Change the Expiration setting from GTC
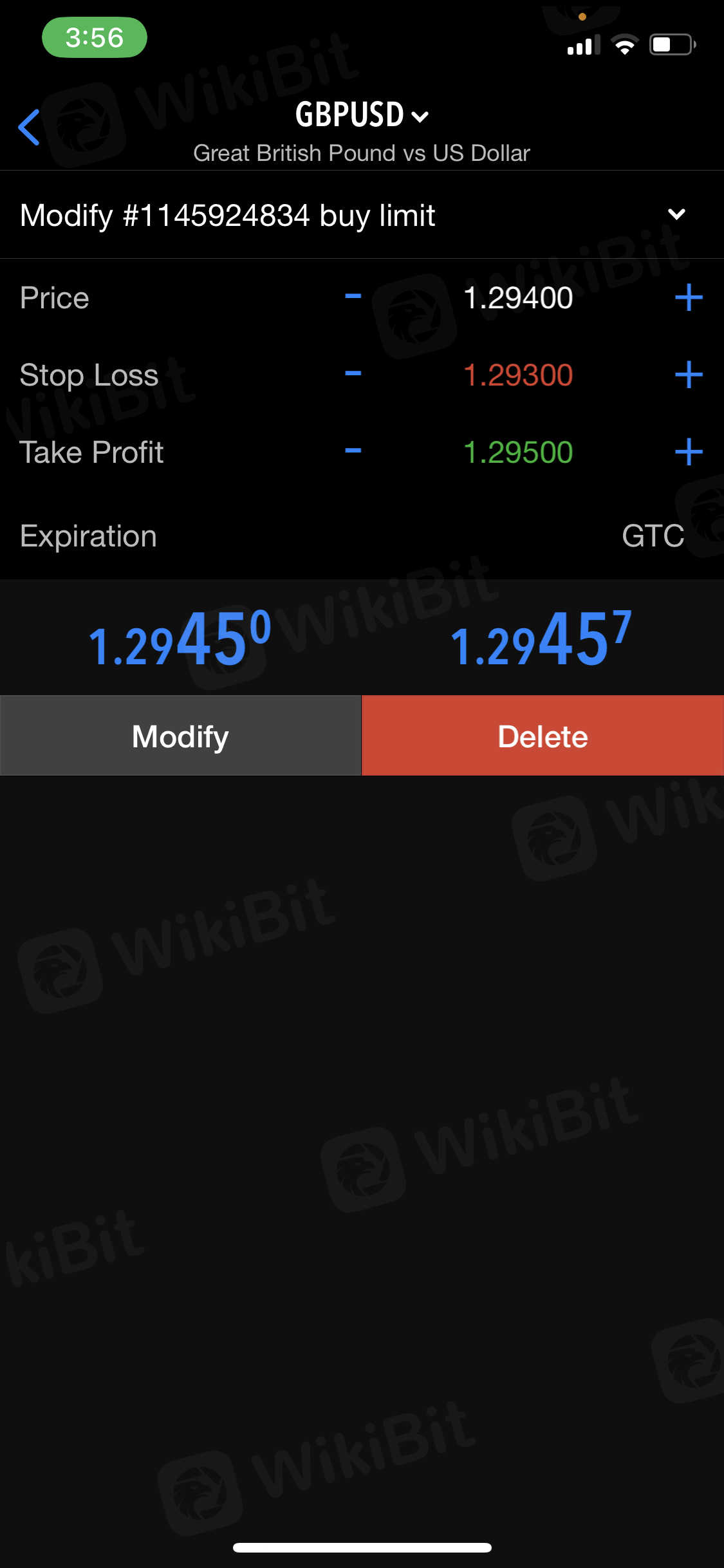724x1568 pixels. (x=653, y=536)
